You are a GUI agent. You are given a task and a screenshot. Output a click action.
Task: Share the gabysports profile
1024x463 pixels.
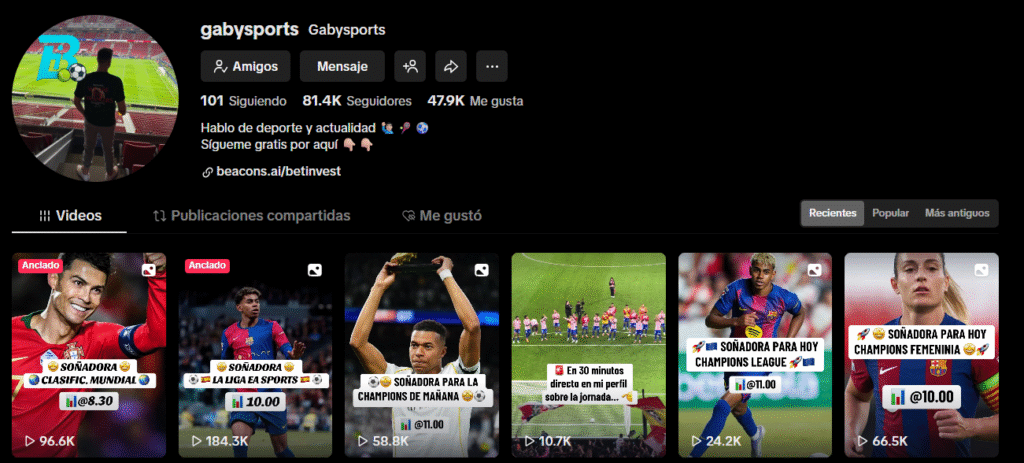point(450,67)
